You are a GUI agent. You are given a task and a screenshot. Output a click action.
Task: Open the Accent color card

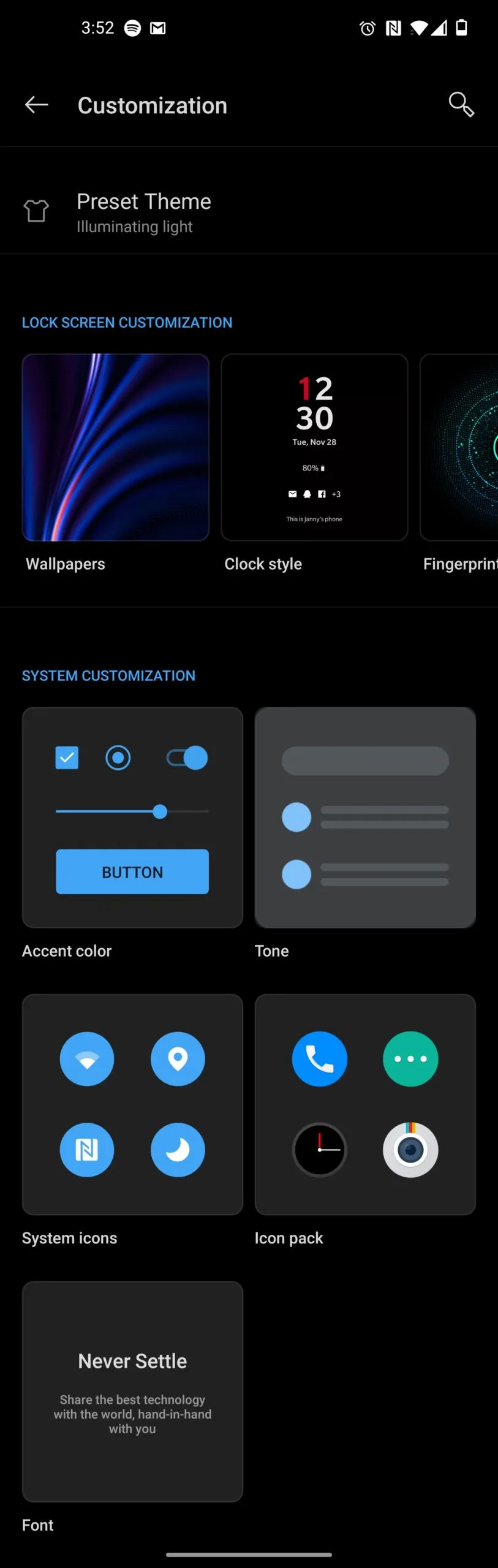(x=132, y=818)
